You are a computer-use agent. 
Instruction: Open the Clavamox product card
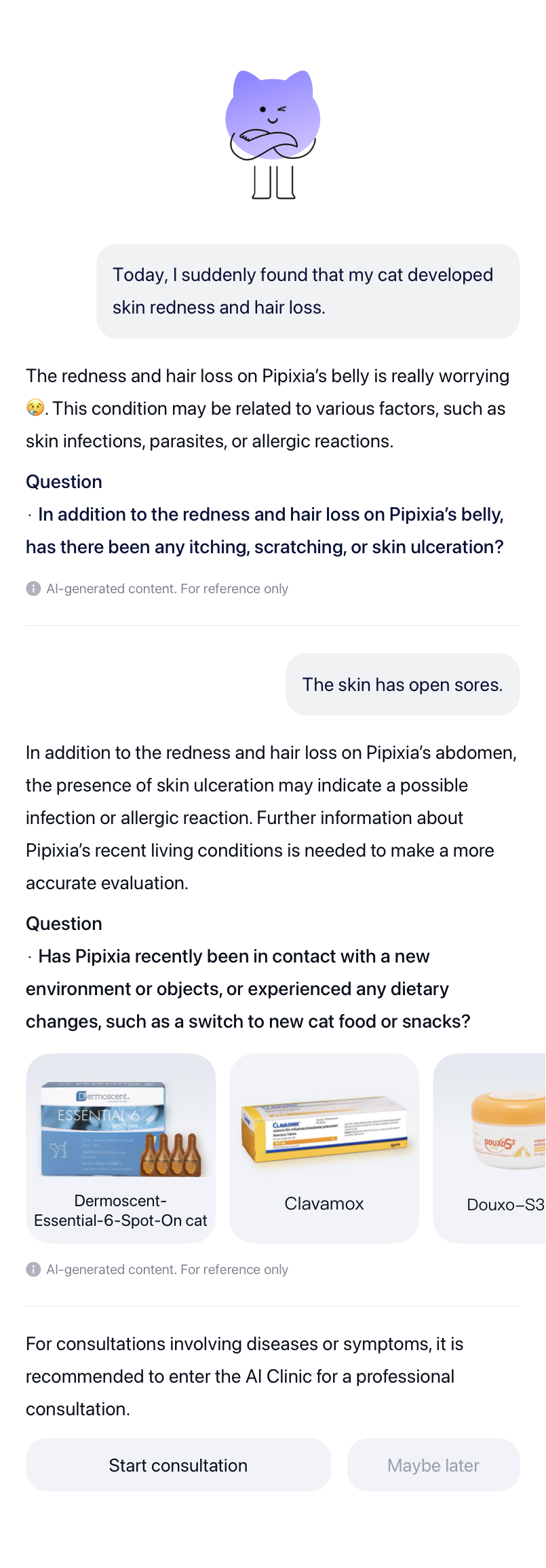tap(324, 1148)
